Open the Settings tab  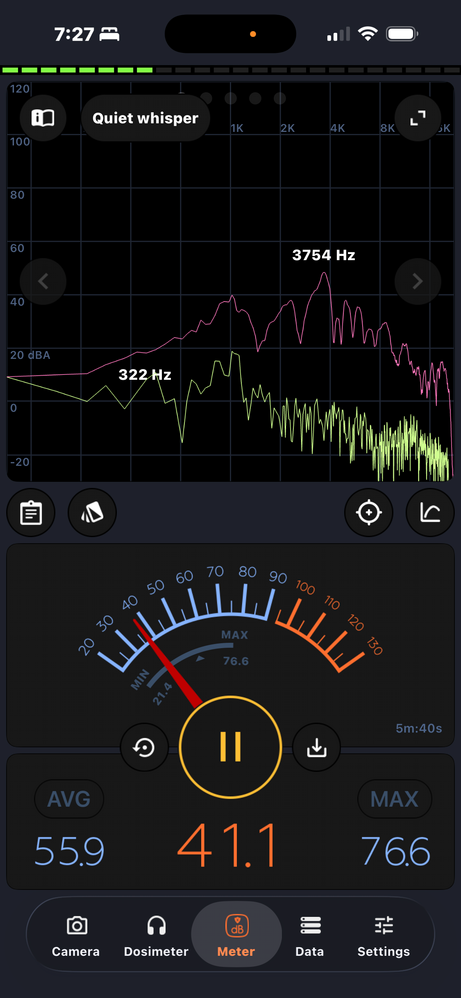click(383, 937)
